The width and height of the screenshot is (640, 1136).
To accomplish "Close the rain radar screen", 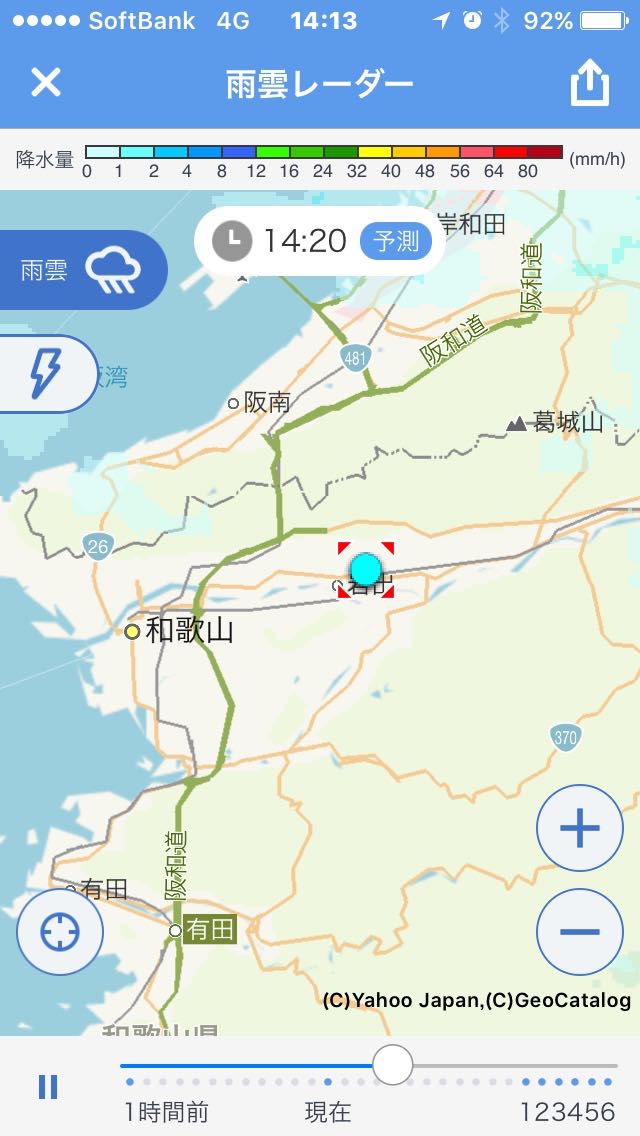I will coord(46,82).
